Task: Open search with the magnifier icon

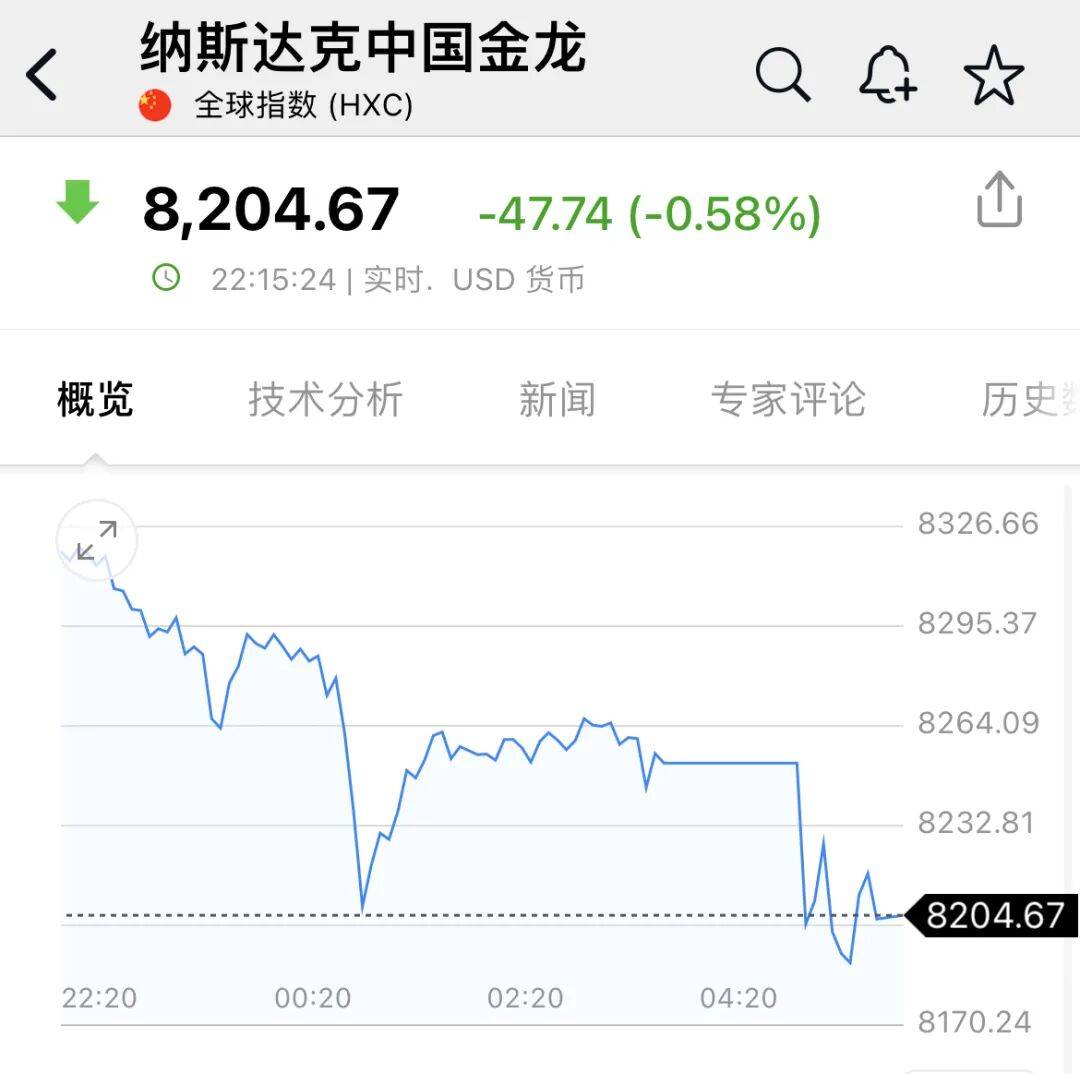Action: tap(781, 74)
